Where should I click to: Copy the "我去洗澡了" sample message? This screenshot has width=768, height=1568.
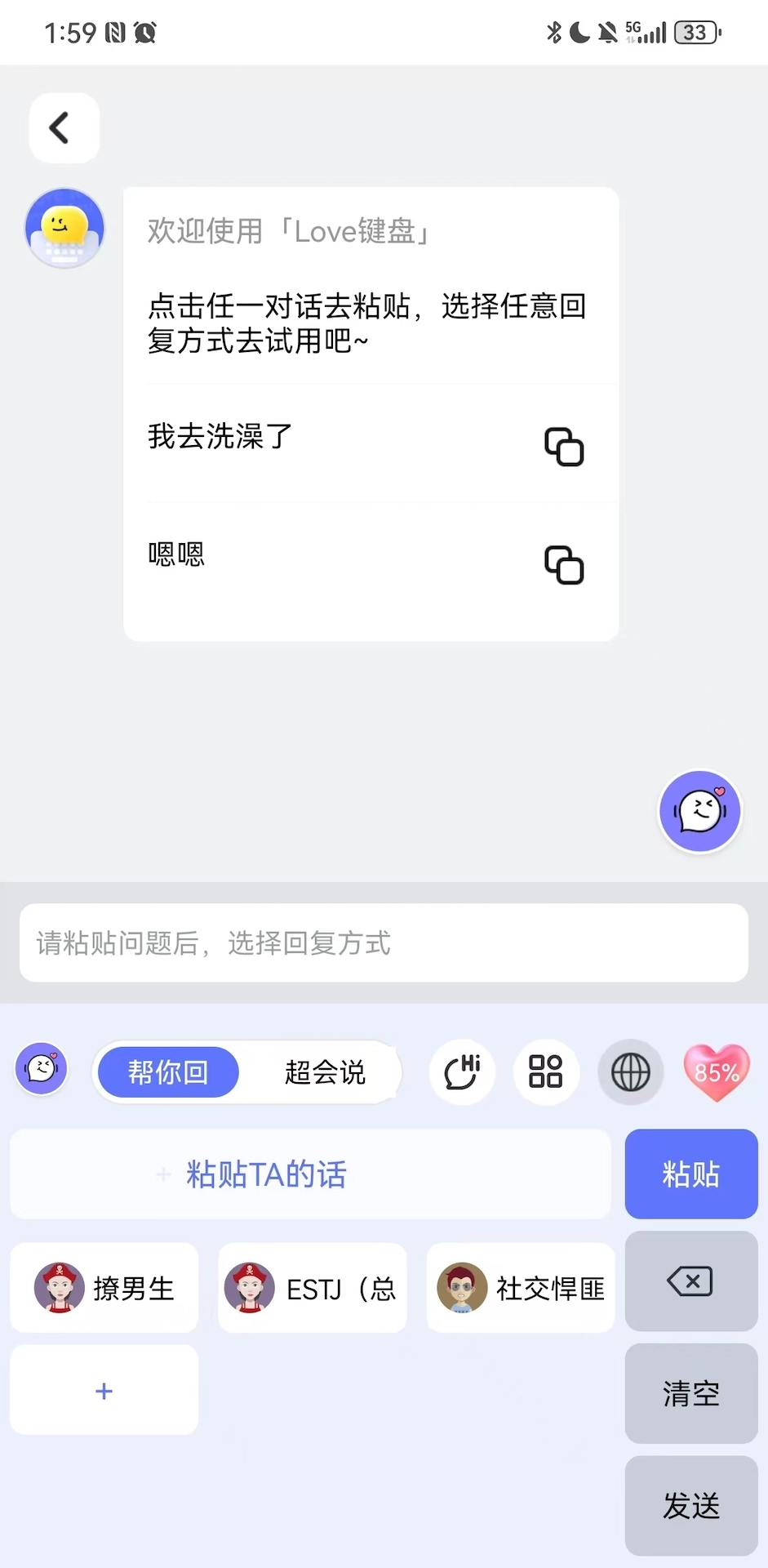(x=562, y=447)
